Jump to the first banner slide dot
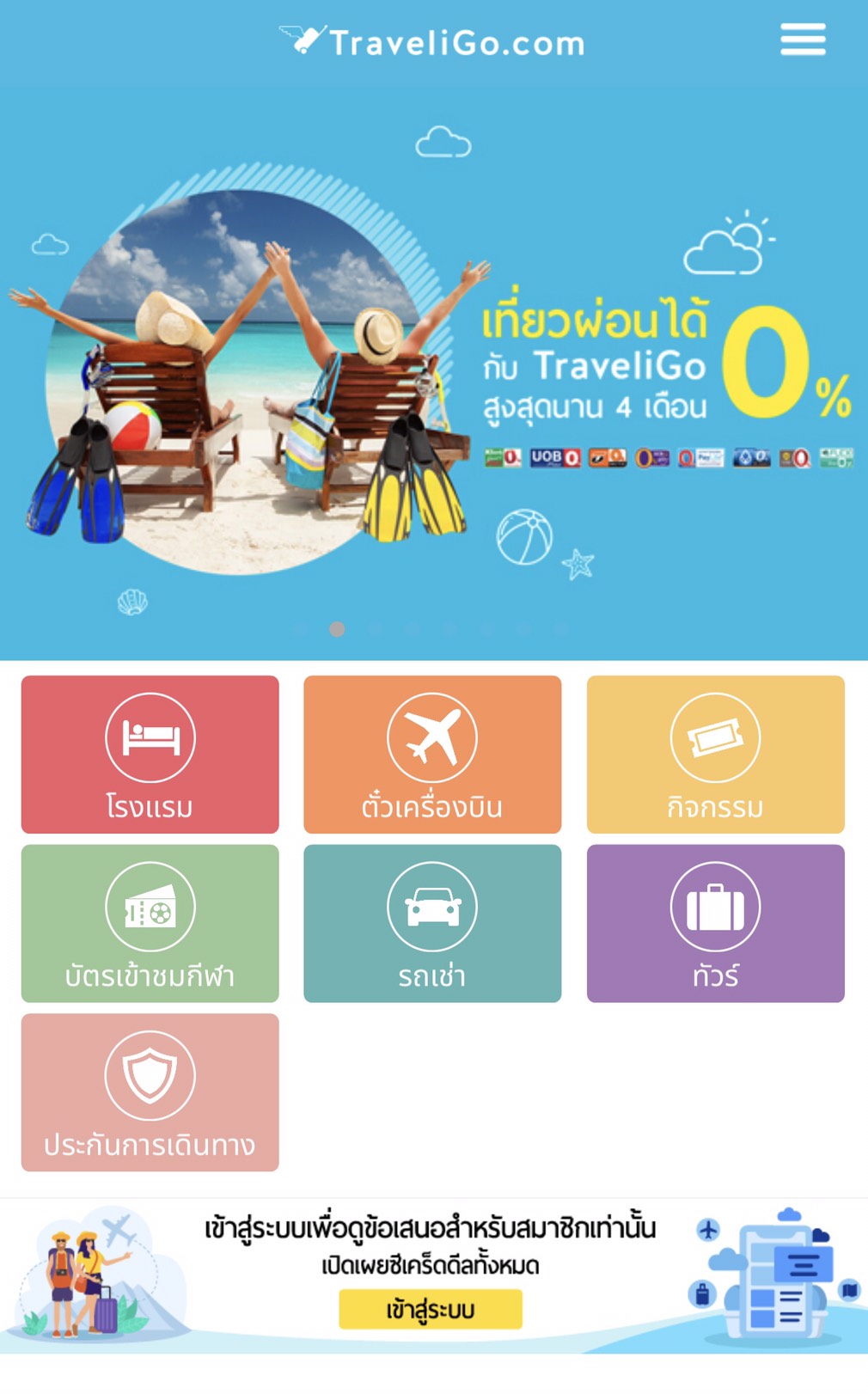This screenshot has width=868, height=1394. (300, 629)
